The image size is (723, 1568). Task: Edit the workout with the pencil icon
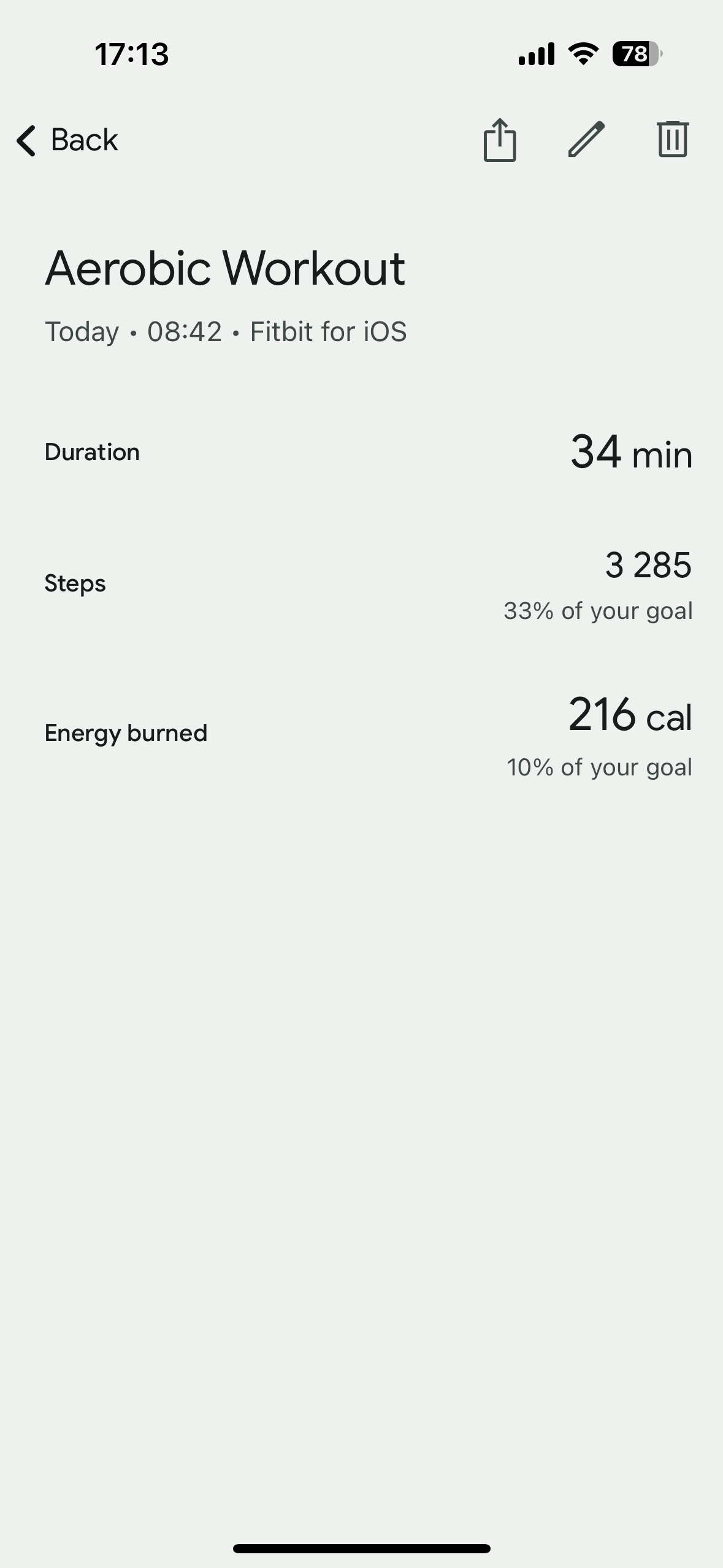click(x=586, y=139)
